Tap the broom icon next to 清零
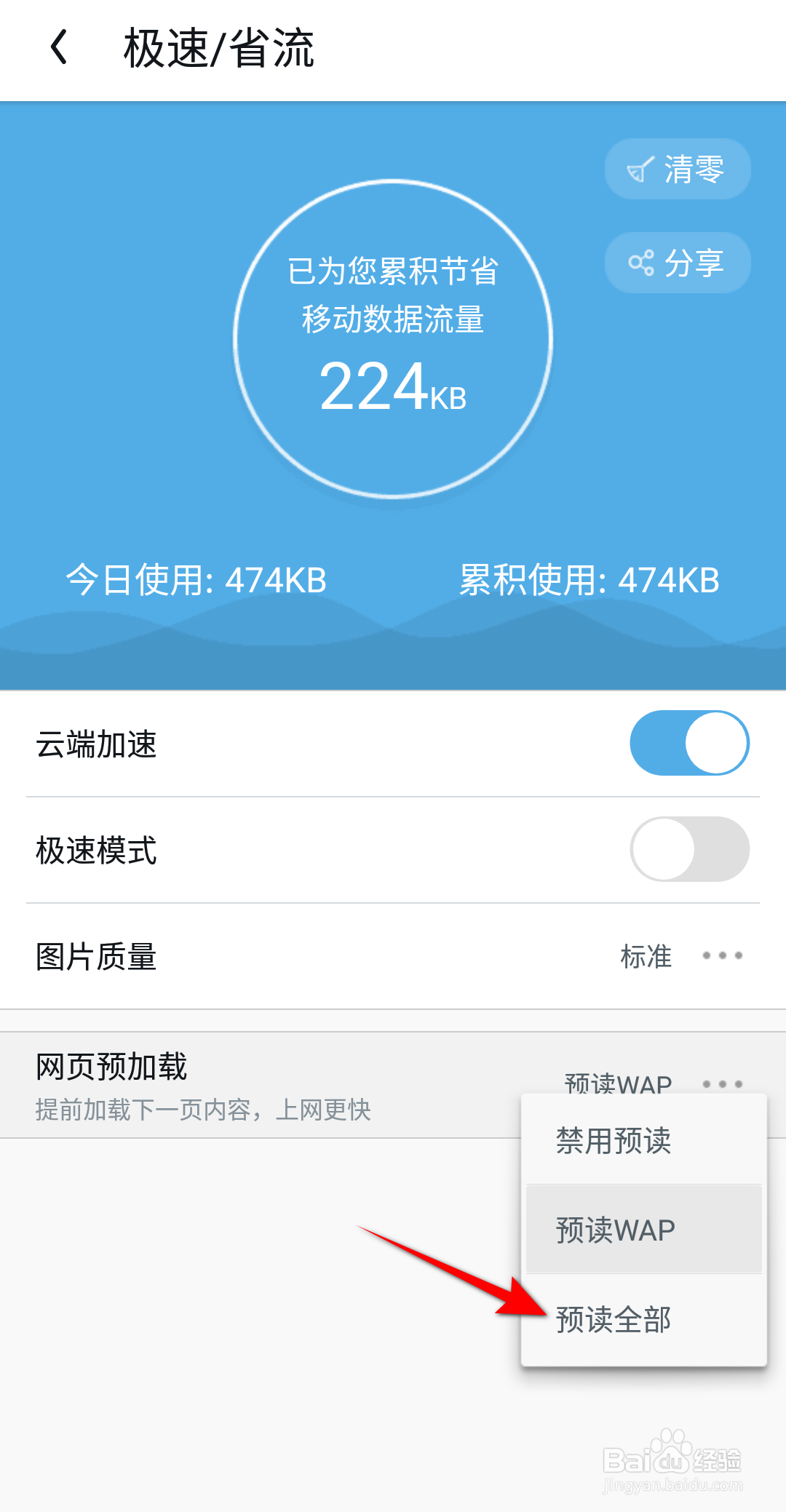The height and width of the screenshot is (1512, 786). click(639, 169)
